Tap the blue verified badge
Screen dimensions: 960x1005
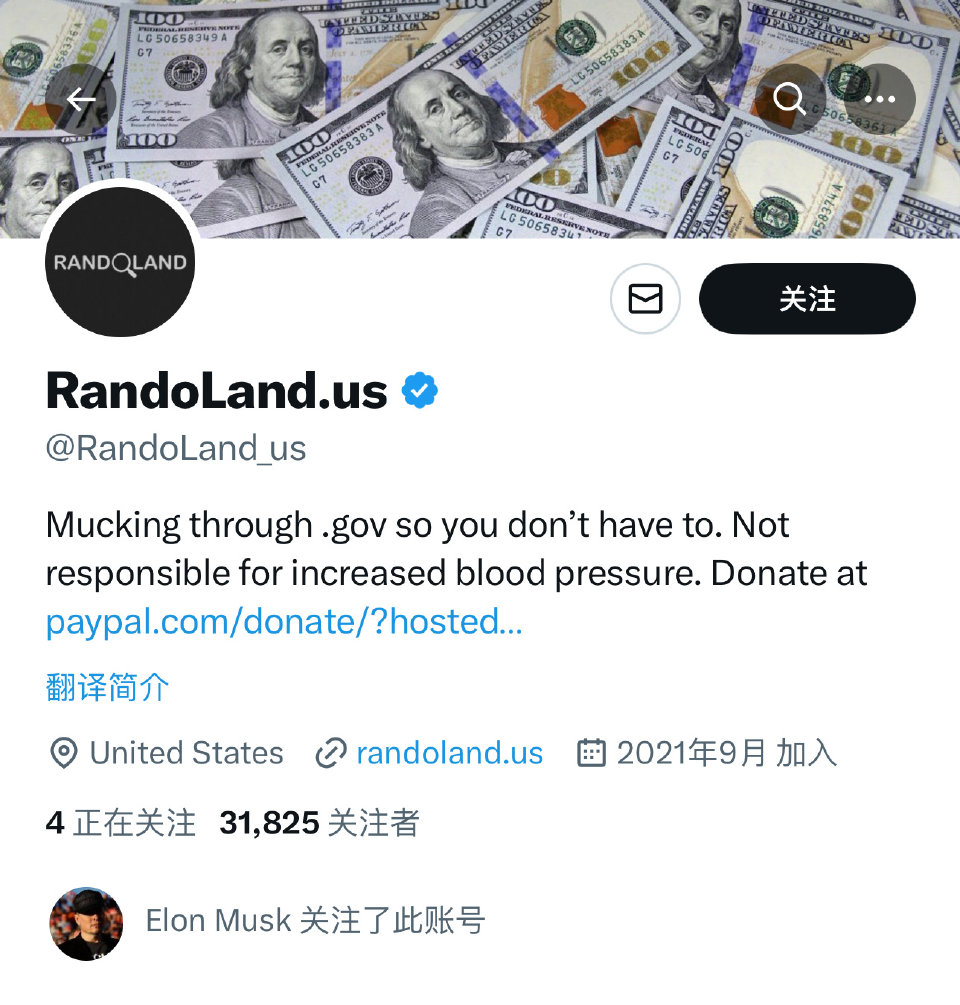pos(420,391)
